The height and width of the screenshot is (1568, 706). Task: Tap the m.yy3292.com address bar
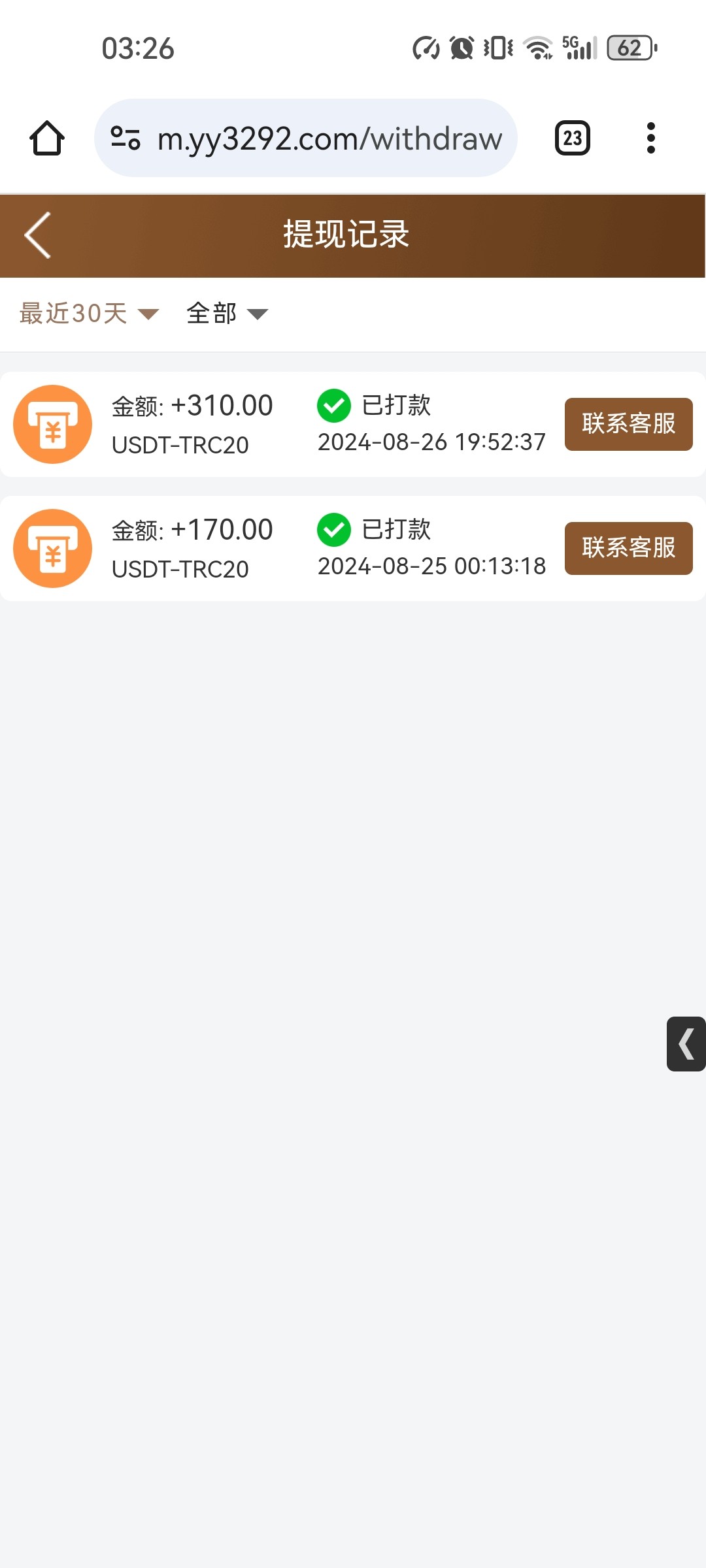point(329,139)
